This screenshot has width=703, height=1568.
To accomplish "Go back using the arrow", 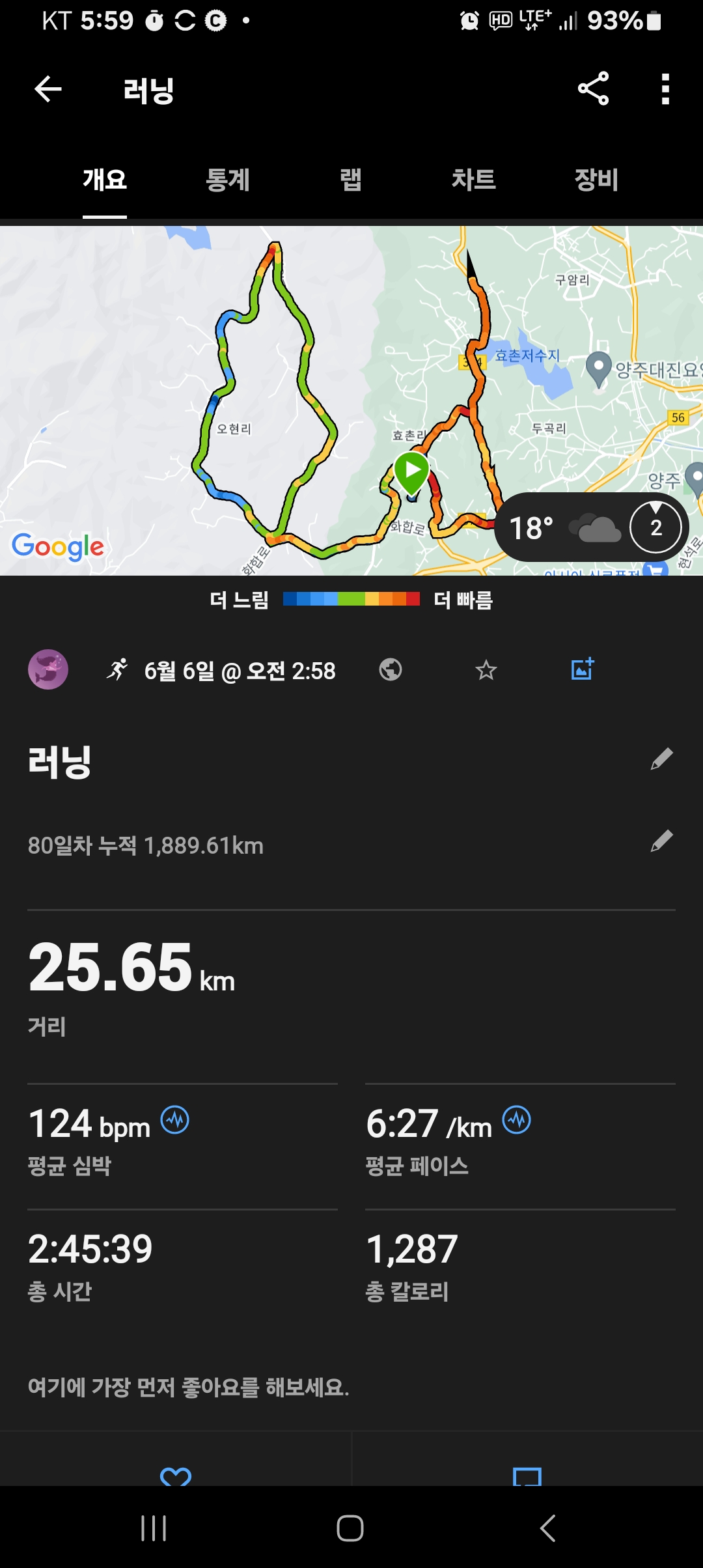I will click(48, 89).
